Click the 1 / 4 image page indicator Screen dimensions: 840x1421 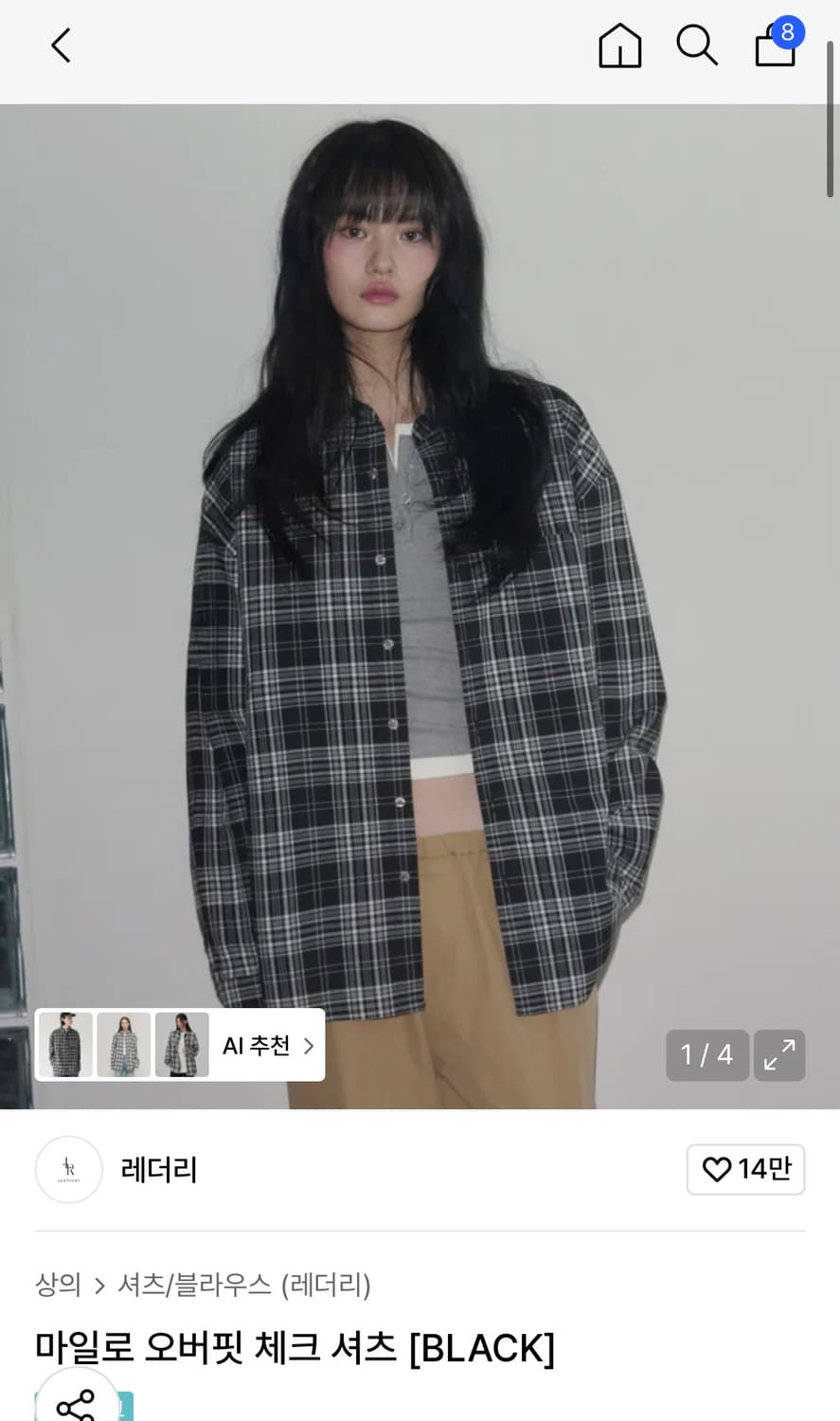click(706, 1055)
